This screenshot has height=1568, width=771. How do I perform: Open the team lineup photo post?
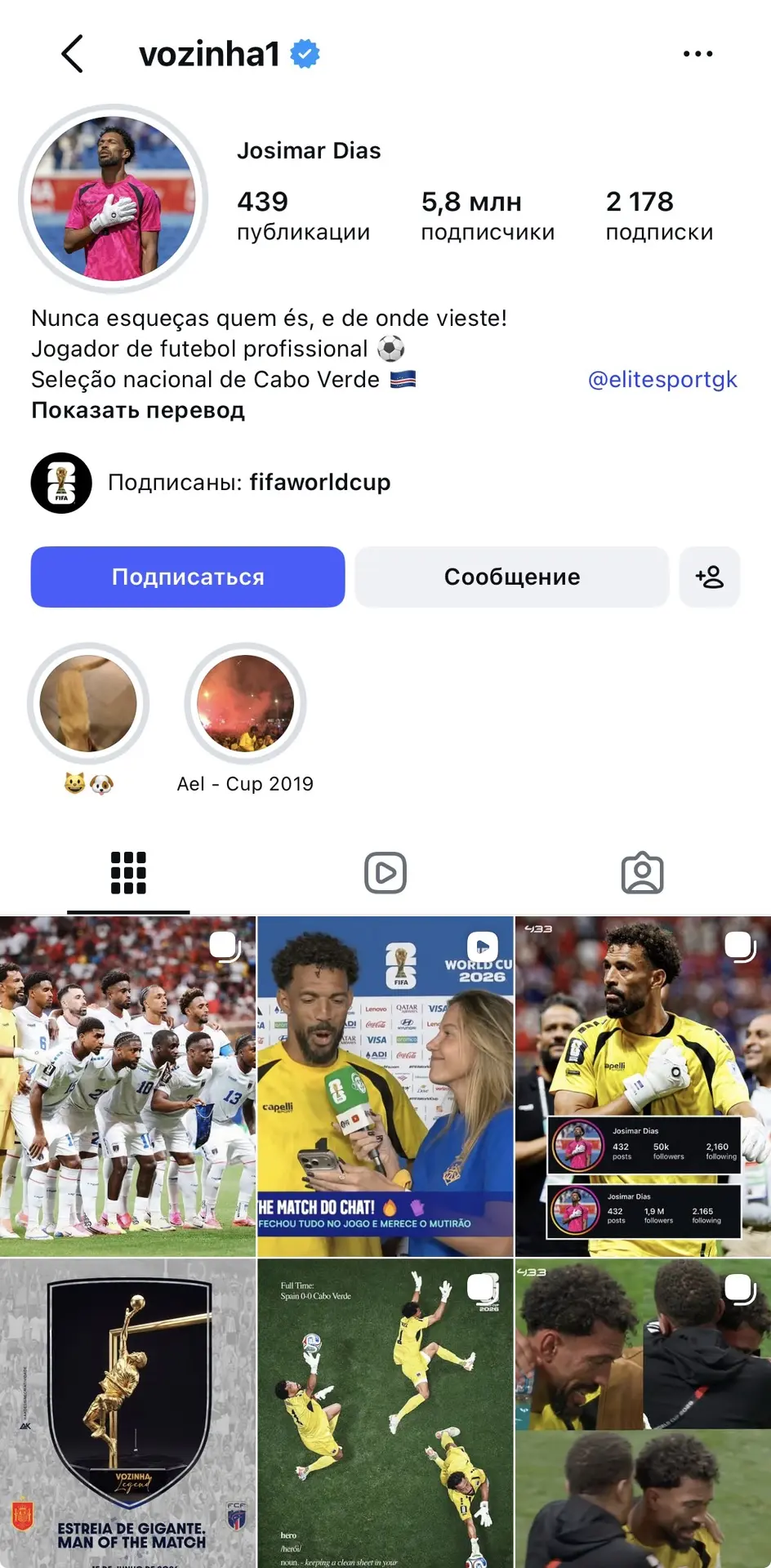click(x=127, y=1086)
